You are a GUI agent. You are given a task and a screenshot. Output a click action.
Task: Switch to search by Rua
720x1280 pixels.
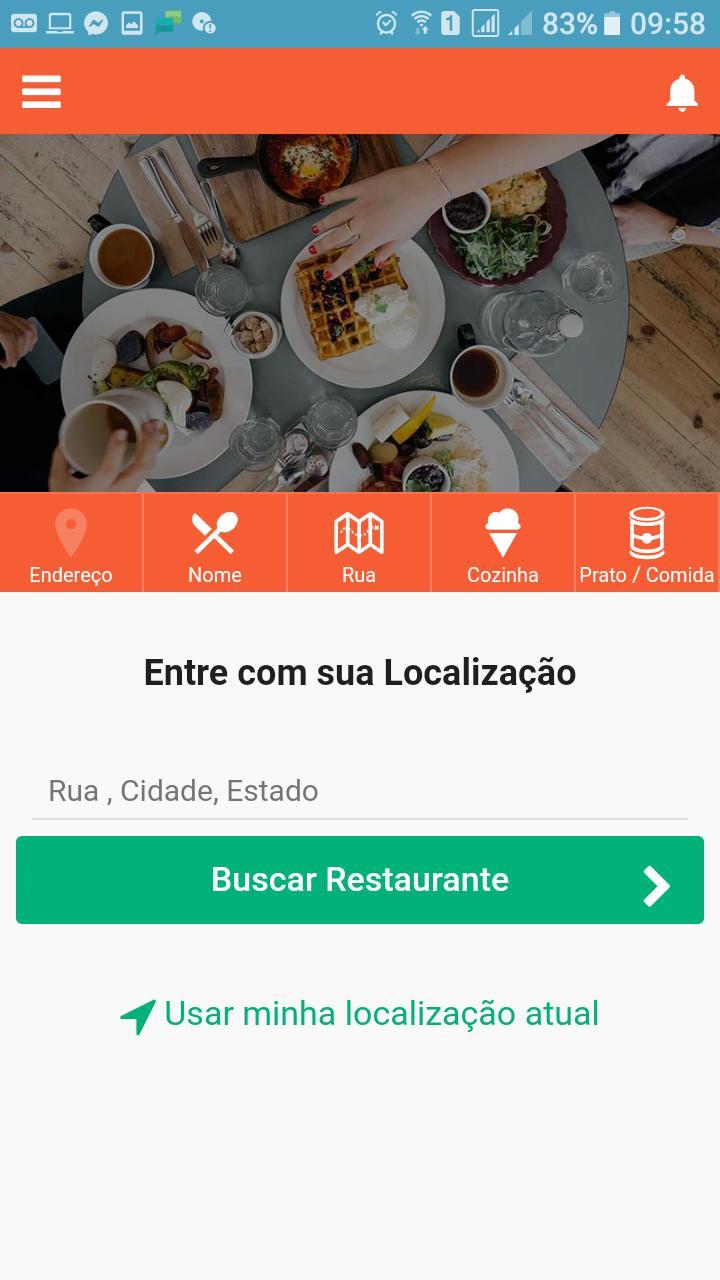tap(359, 543)
